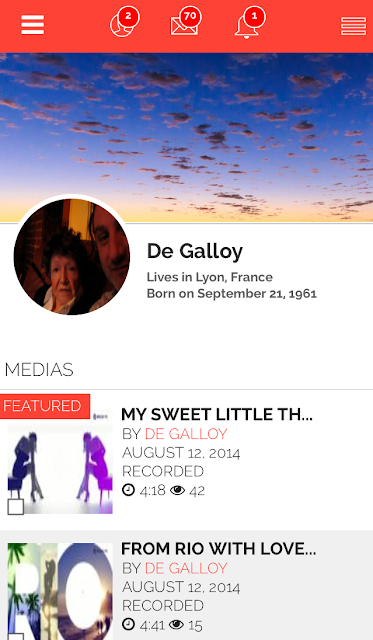Open the left hamburger menu
373x640 pixels.
(x=32, y=25)
